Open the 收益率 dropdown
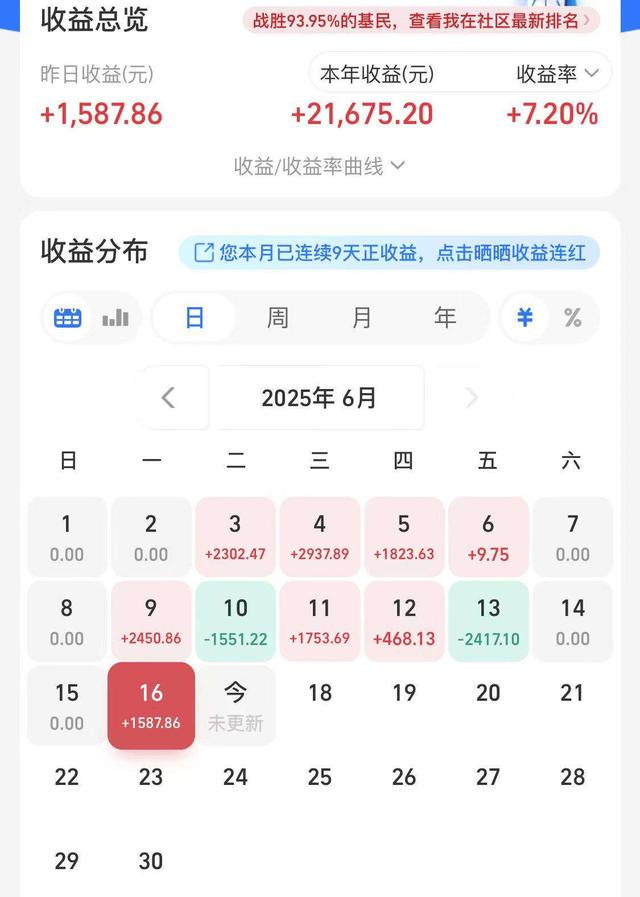Screen dimensions: 640x897 [x=559, y=74]
